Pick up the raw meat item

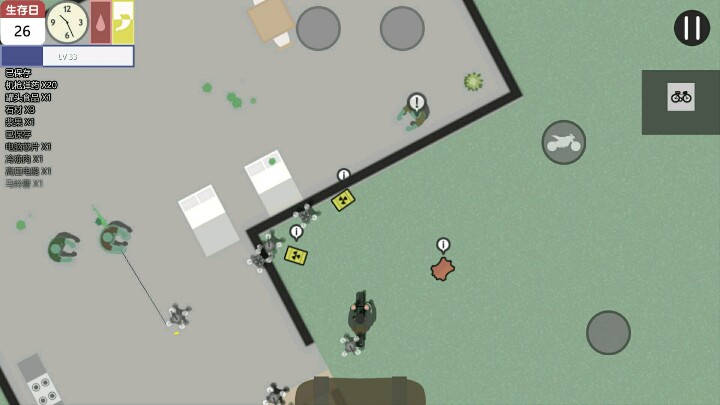442,268
